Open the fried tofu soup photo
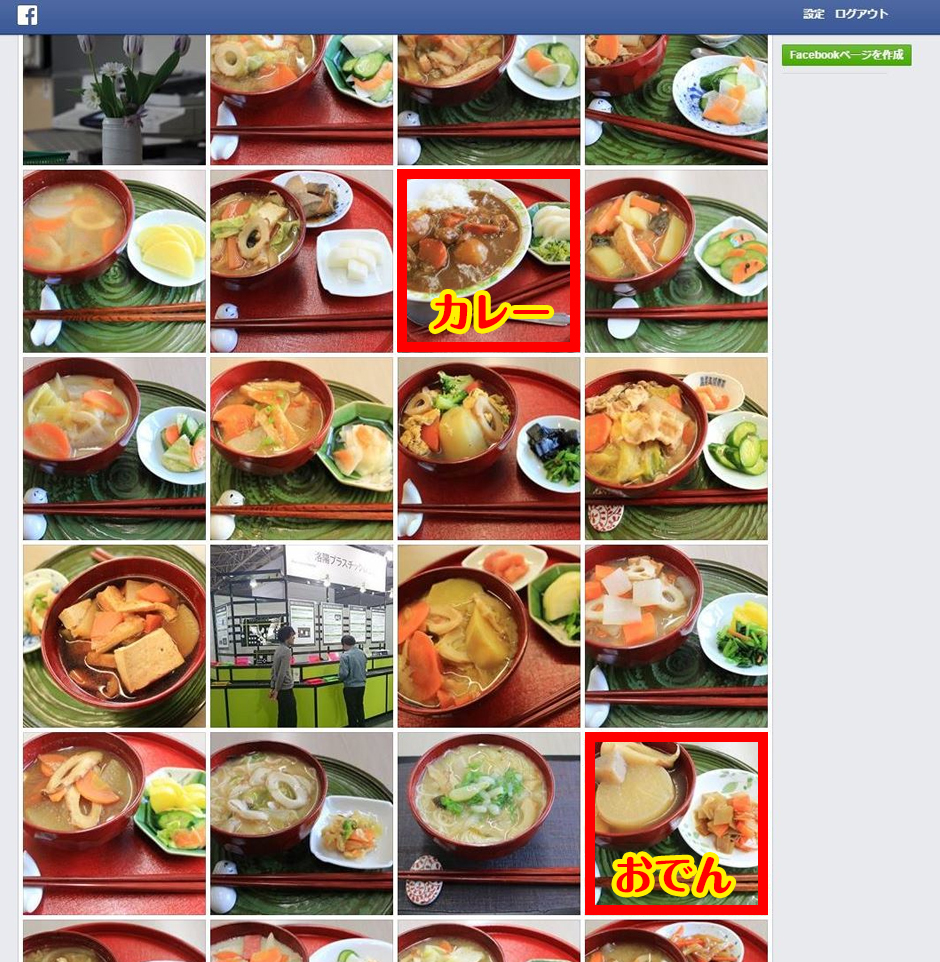Screen dimensions: 940x962 pyautogui.click(x=114, y=636)
